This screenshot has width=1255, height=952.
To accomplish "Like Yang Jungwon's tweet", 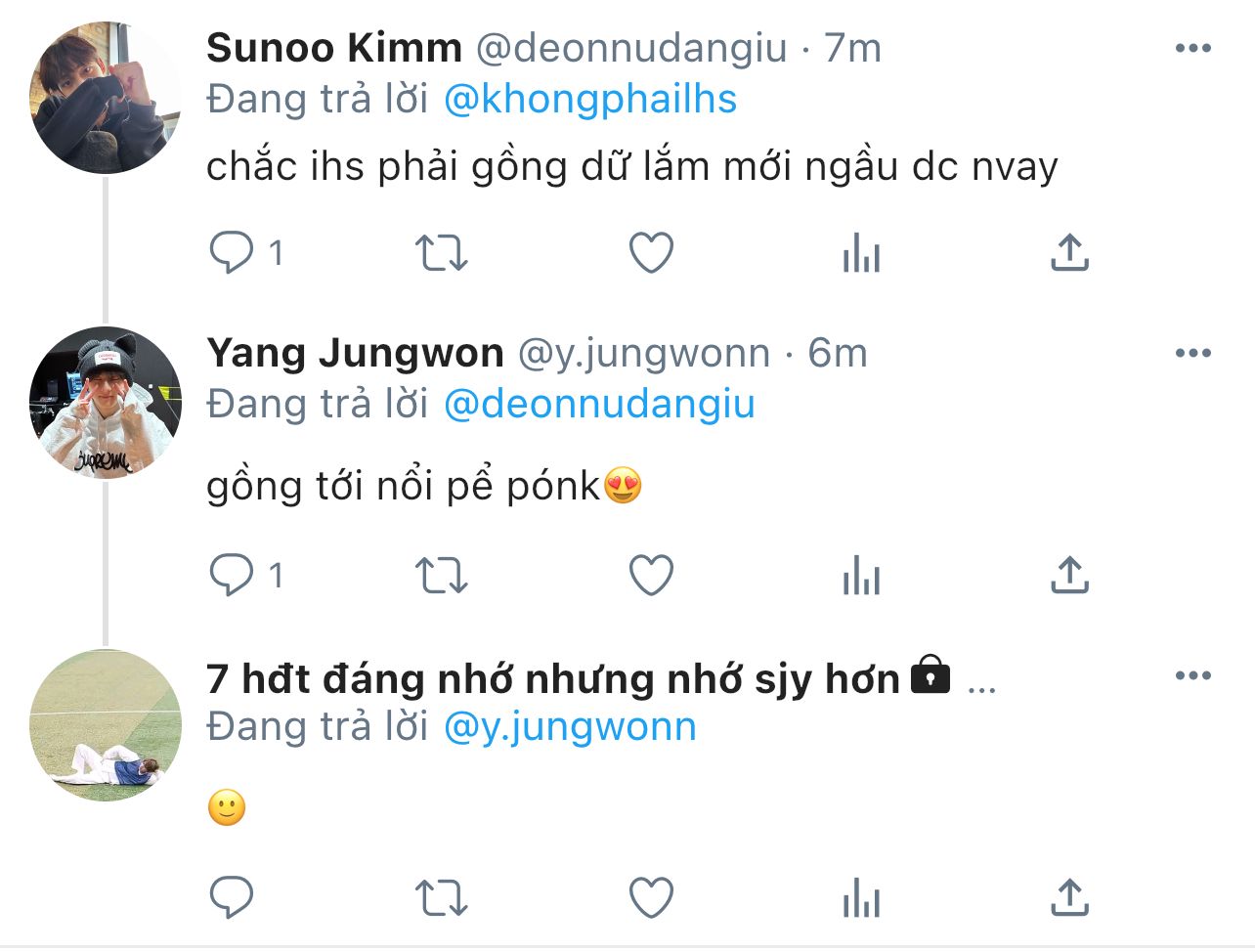I will (651, 576).
